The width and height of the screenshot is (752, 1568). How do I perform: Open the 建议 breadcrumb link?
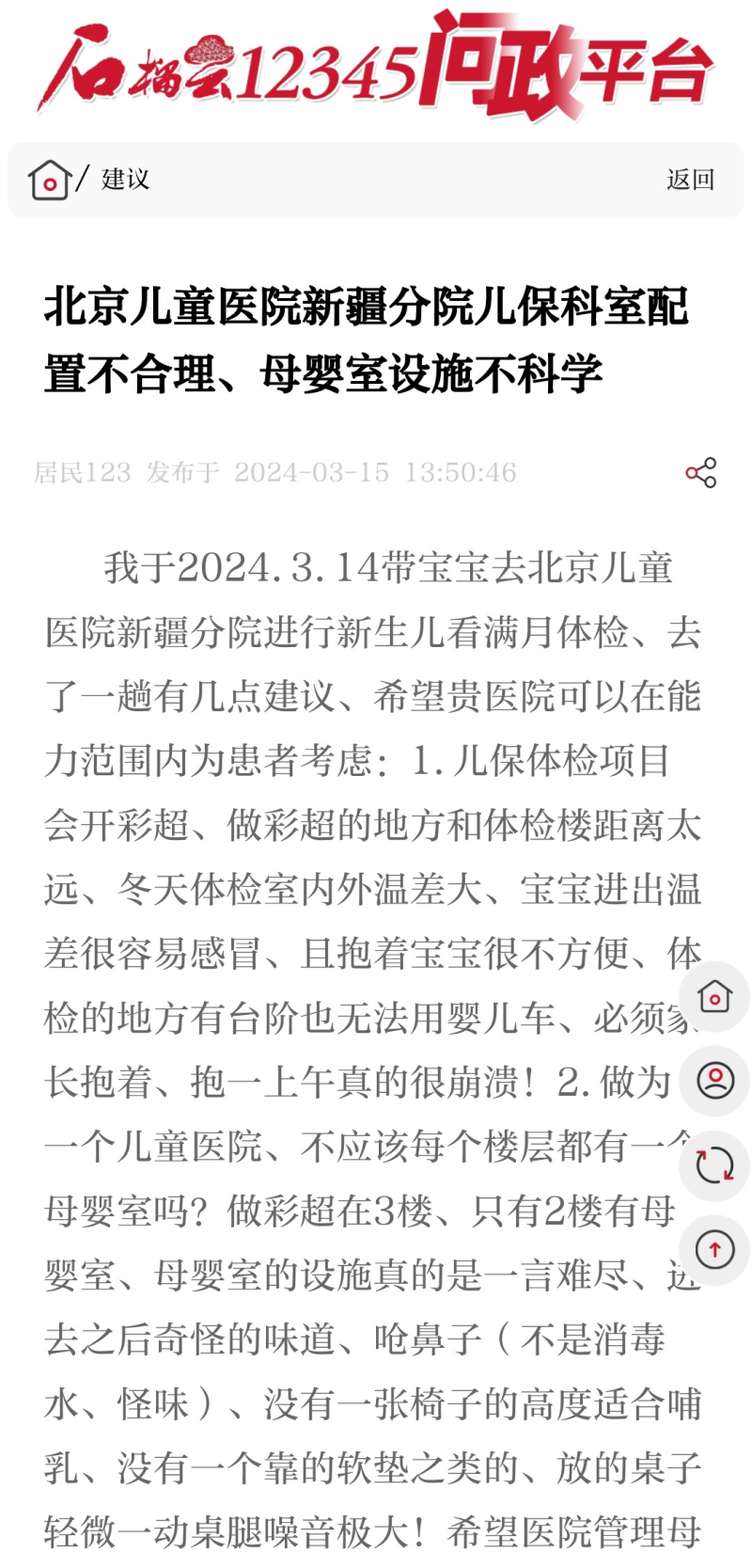(x=126, y=179)
